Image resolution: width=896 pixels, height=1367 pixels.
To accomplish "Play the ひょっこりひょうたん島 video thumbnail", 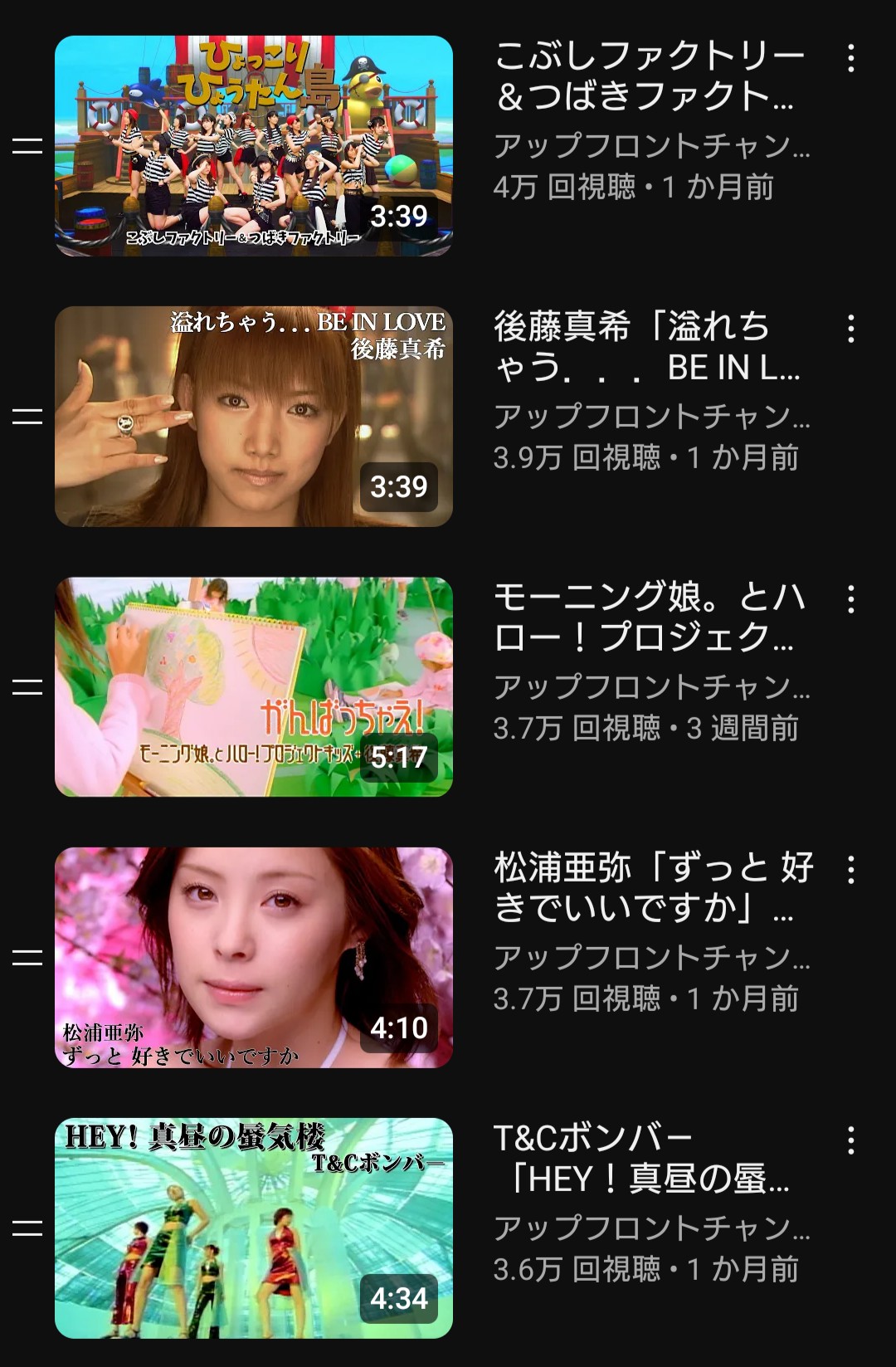I will [x=253, y=145].
